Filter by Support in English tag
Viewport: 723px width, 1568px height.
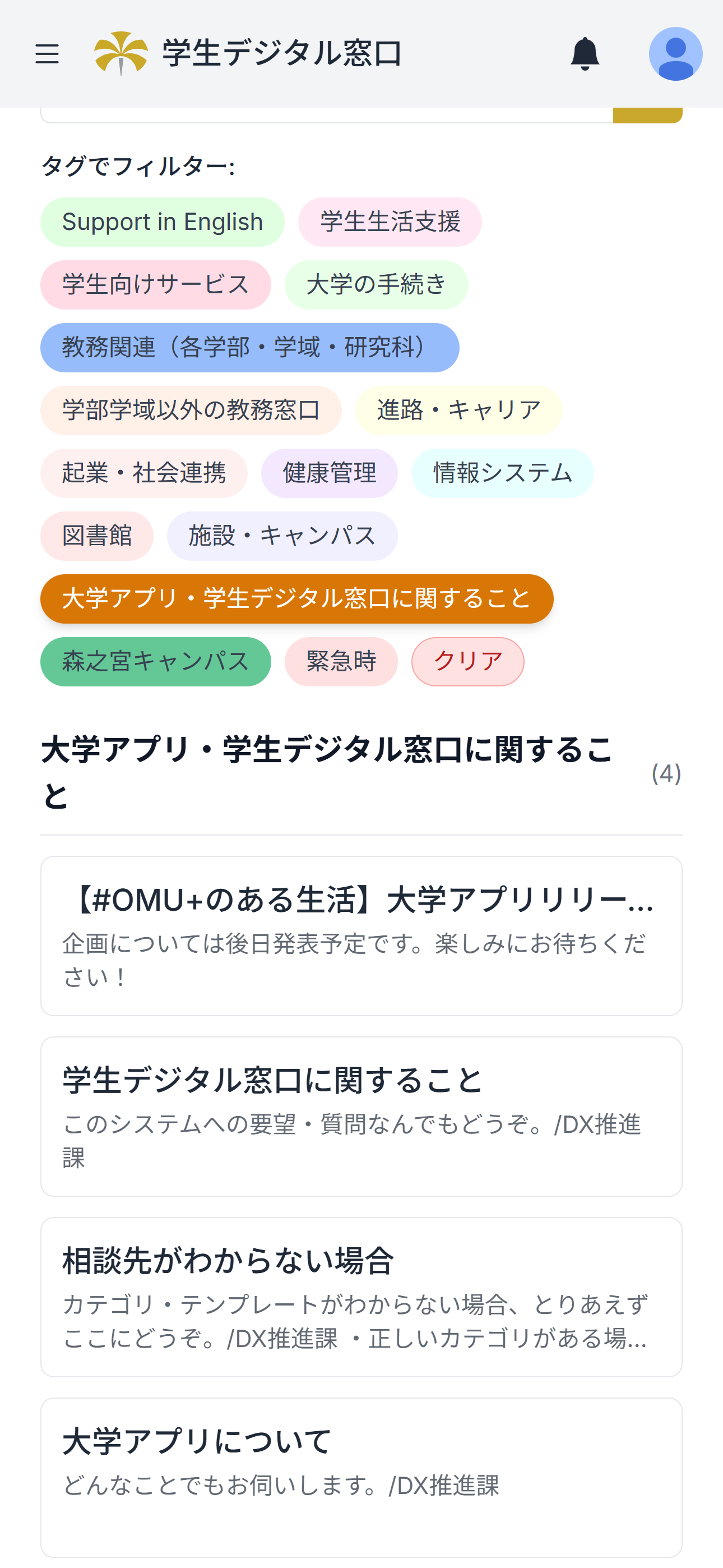163,222
